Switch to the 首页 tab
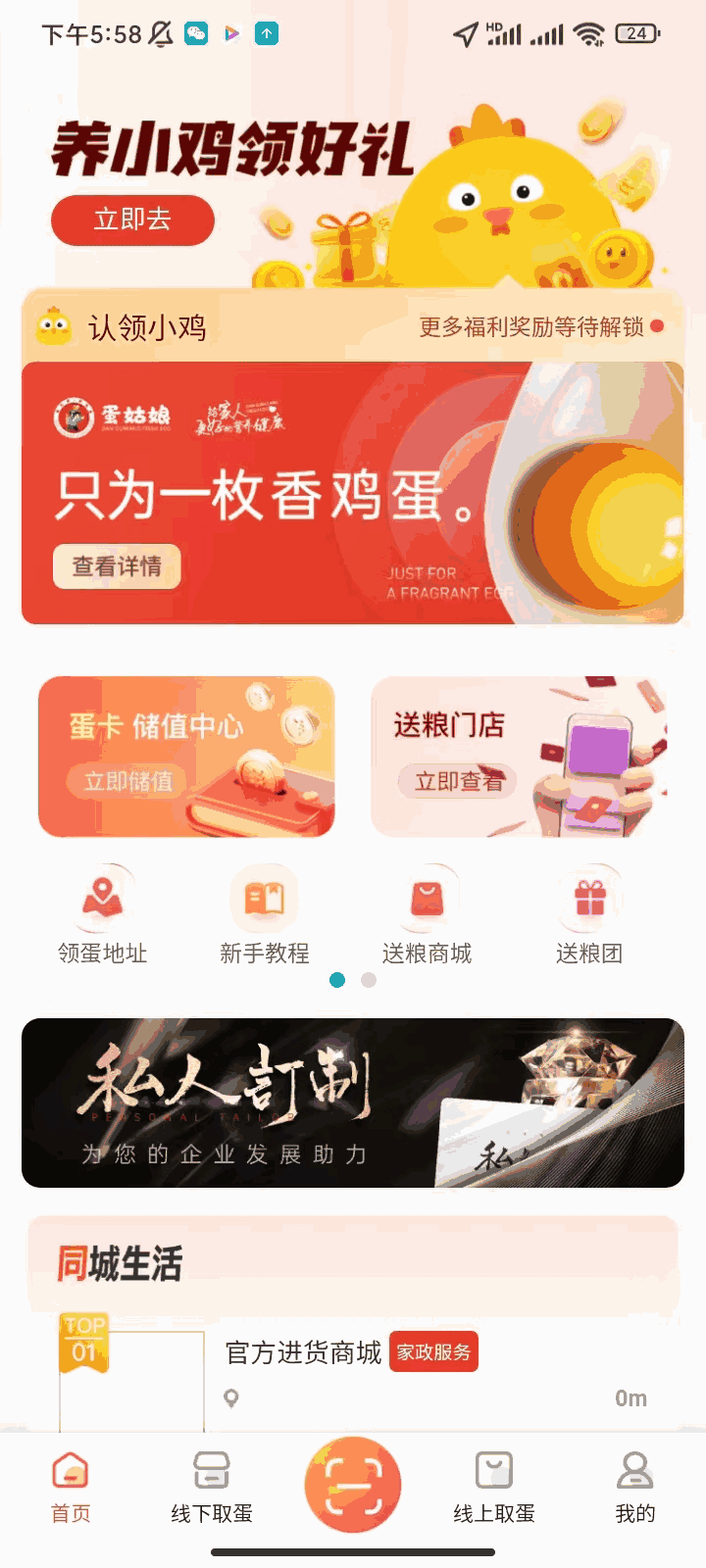706x1568 pixels. coord(71,1488)
